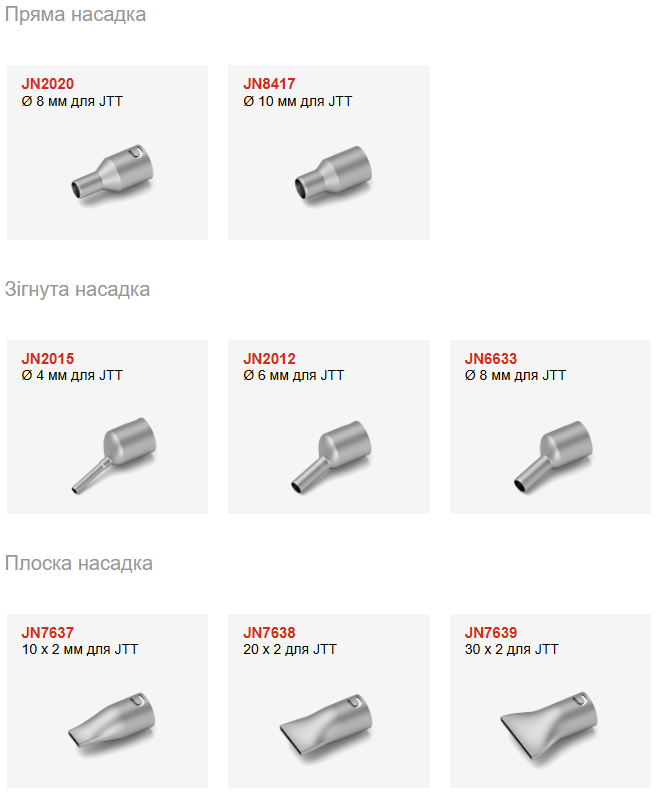Select the JN2015 Ø 4 мм bent nozzle

click(107, 427)
